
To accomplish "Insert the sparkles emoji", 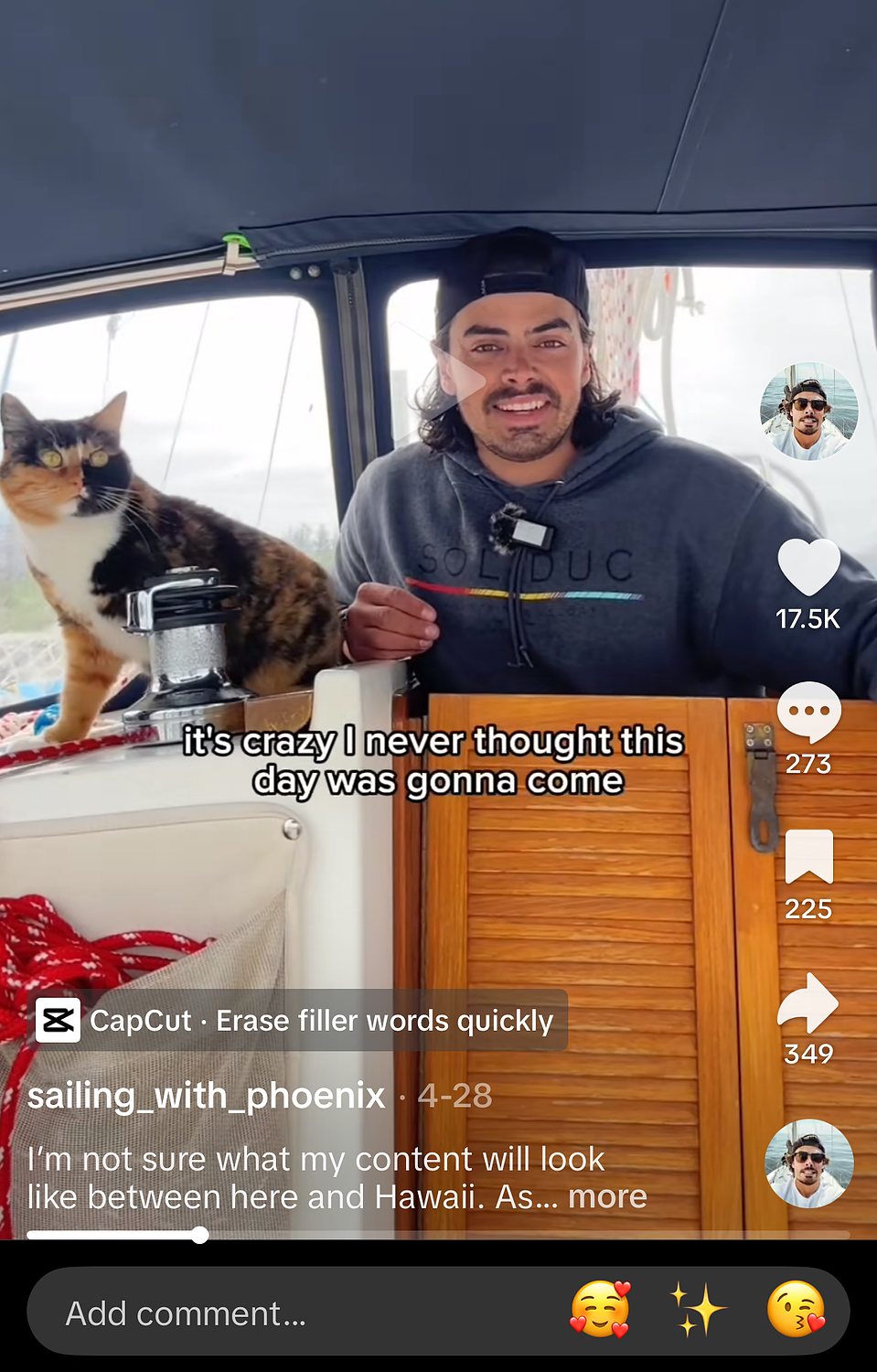I will [x=698, y=1310].
